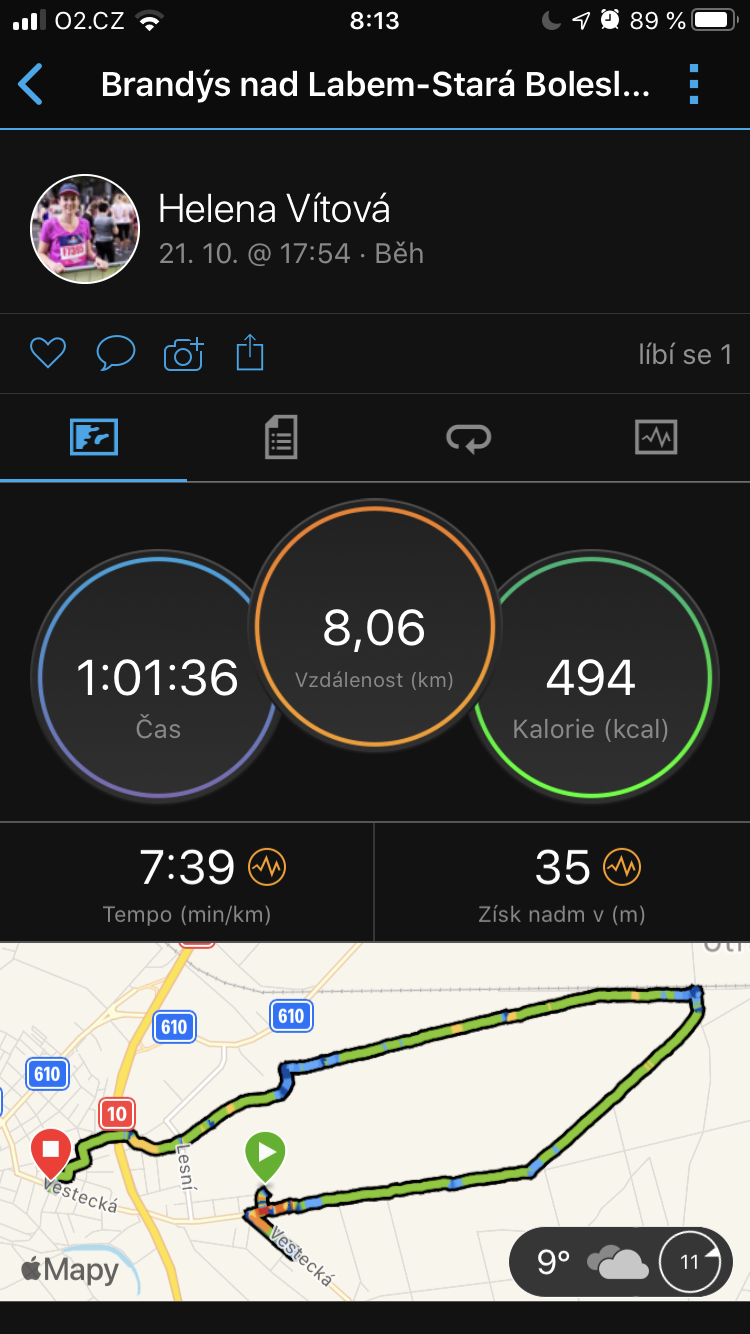The width and height of the screenshot is (750, 1334).
Task: Open the comments bubble
Action: coord(115,353)
